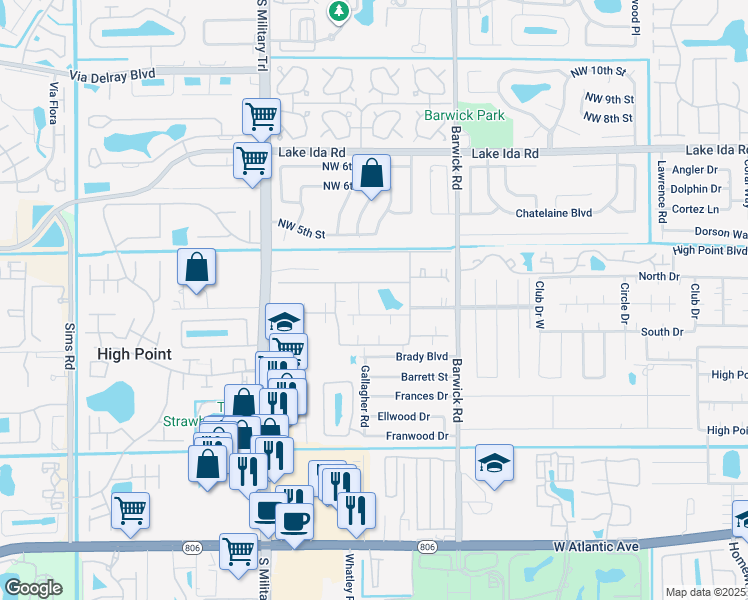Tap the school marker east of Barwick Rd
The width and height of the screenshot is (748, 600).
[x=494, y=466]
